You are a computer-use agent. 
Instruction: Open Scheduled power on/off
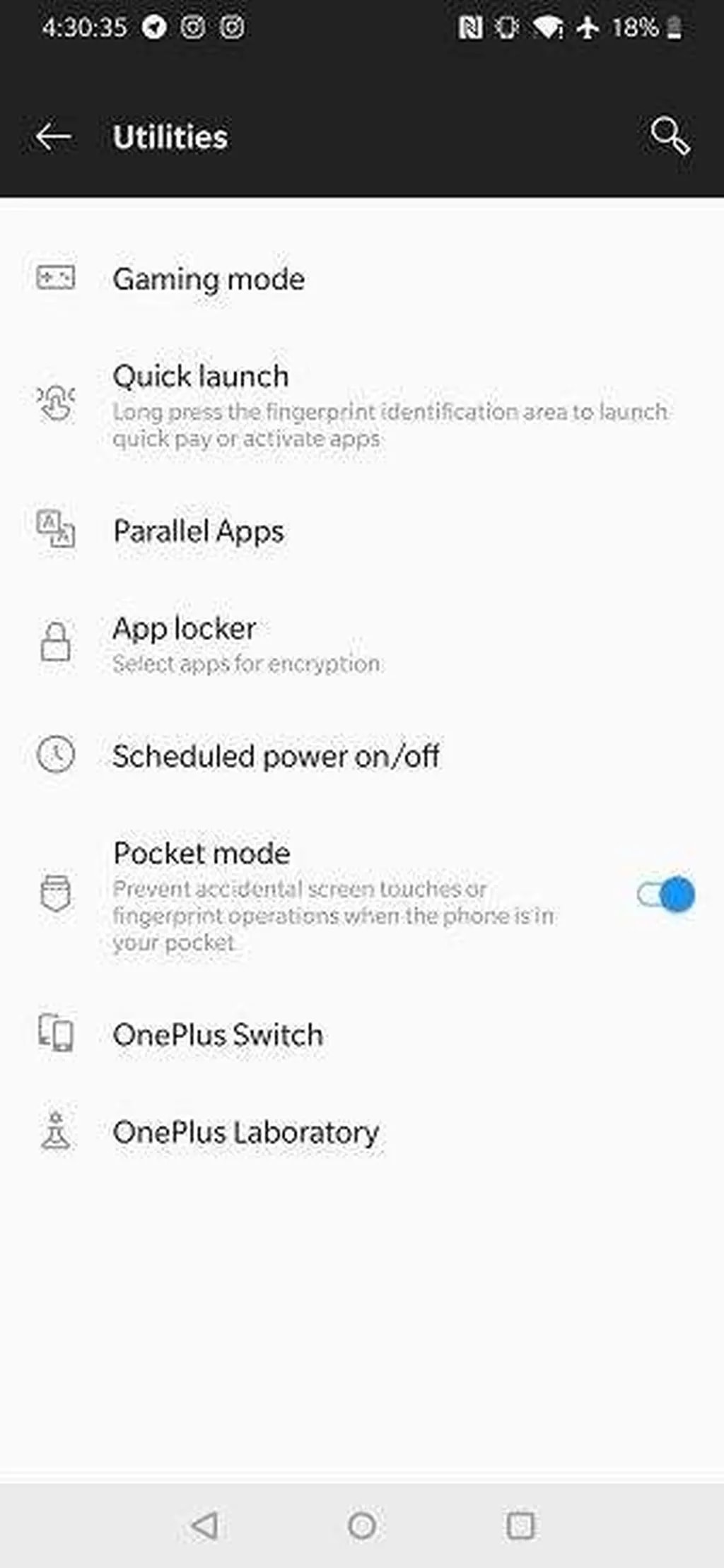click(276, 756)
